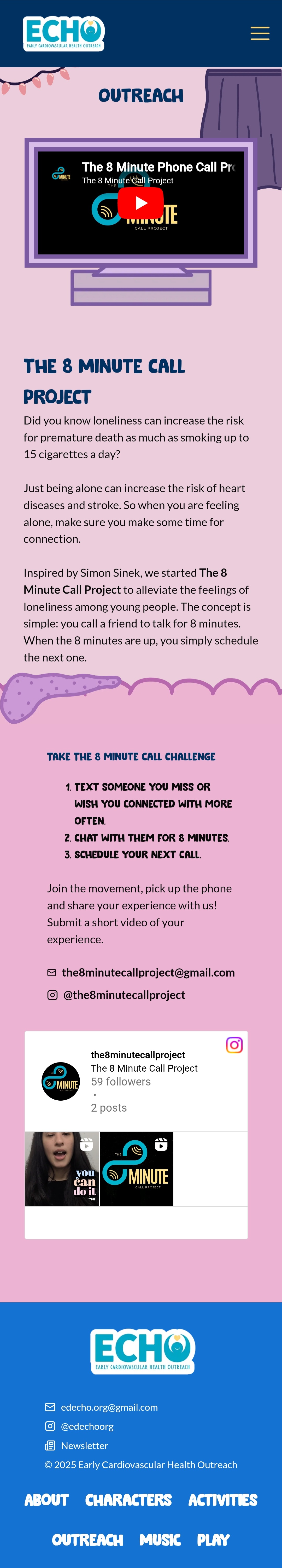Image resolution: width=282 pixels, height=1568 pixels.
Task: Open Outreach in the footer menu
Action: [87, 1539]
